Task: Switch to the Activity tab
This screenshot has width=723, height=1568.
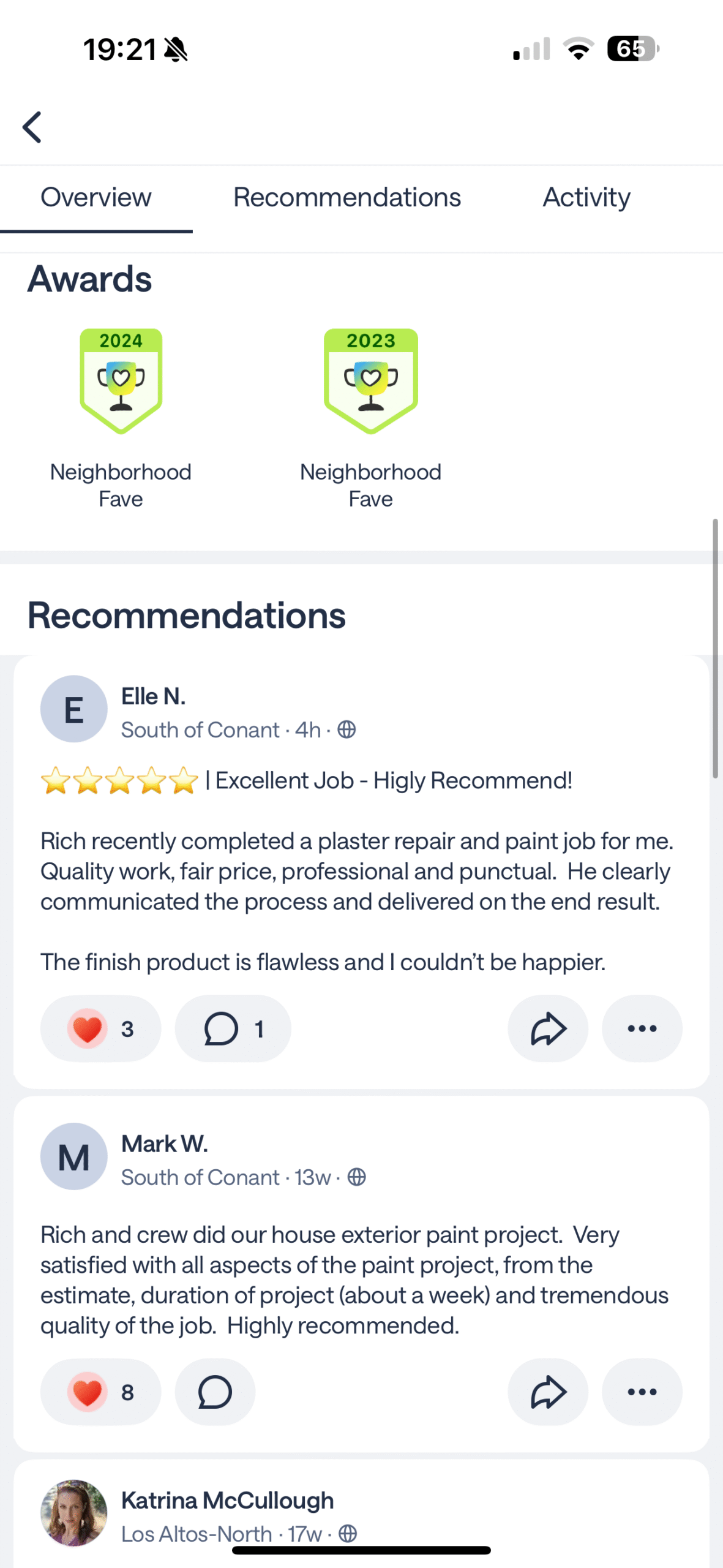Action: point(586,198)
